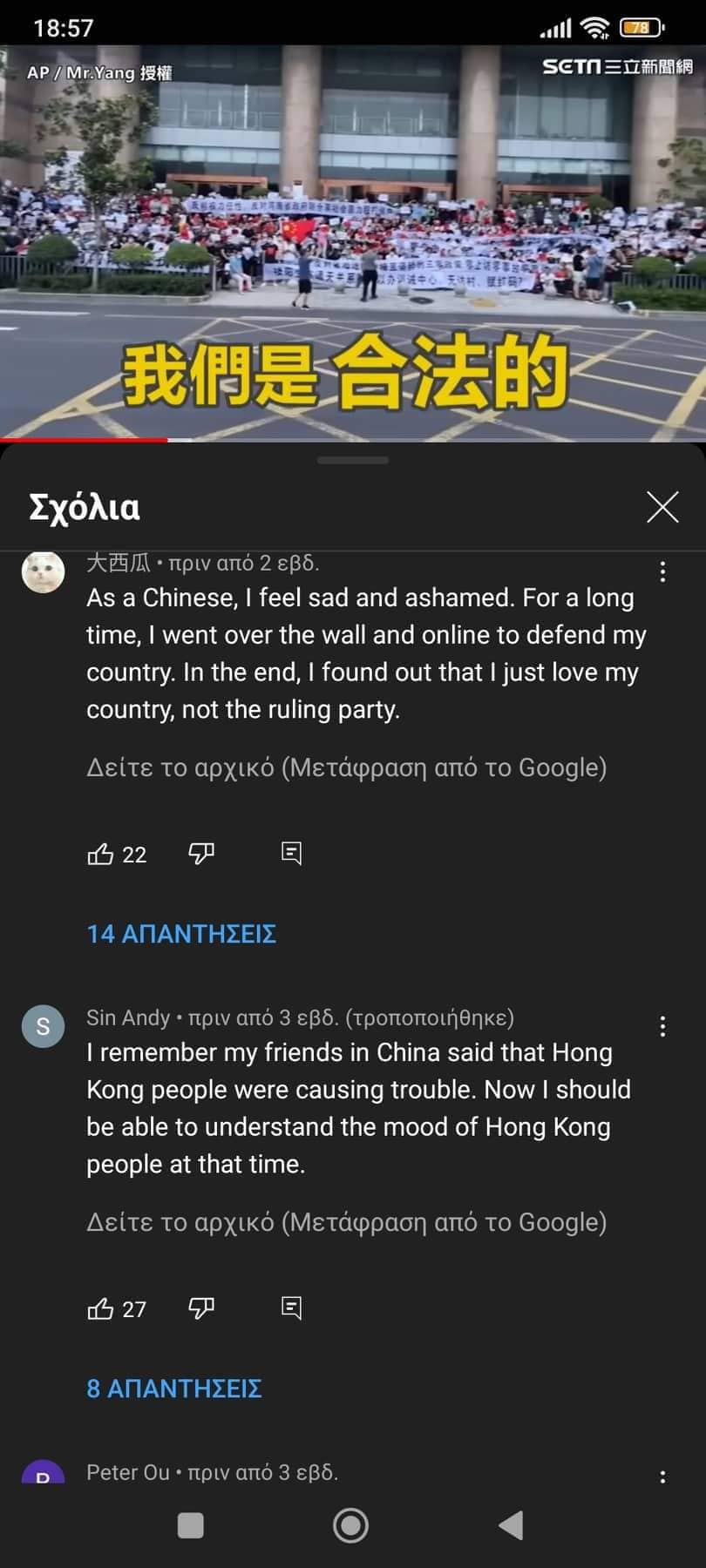This screenshot has height=1568, width=706.
Task: Open options menu for 大西瓜's comment
Action: [x=662, y=571]
